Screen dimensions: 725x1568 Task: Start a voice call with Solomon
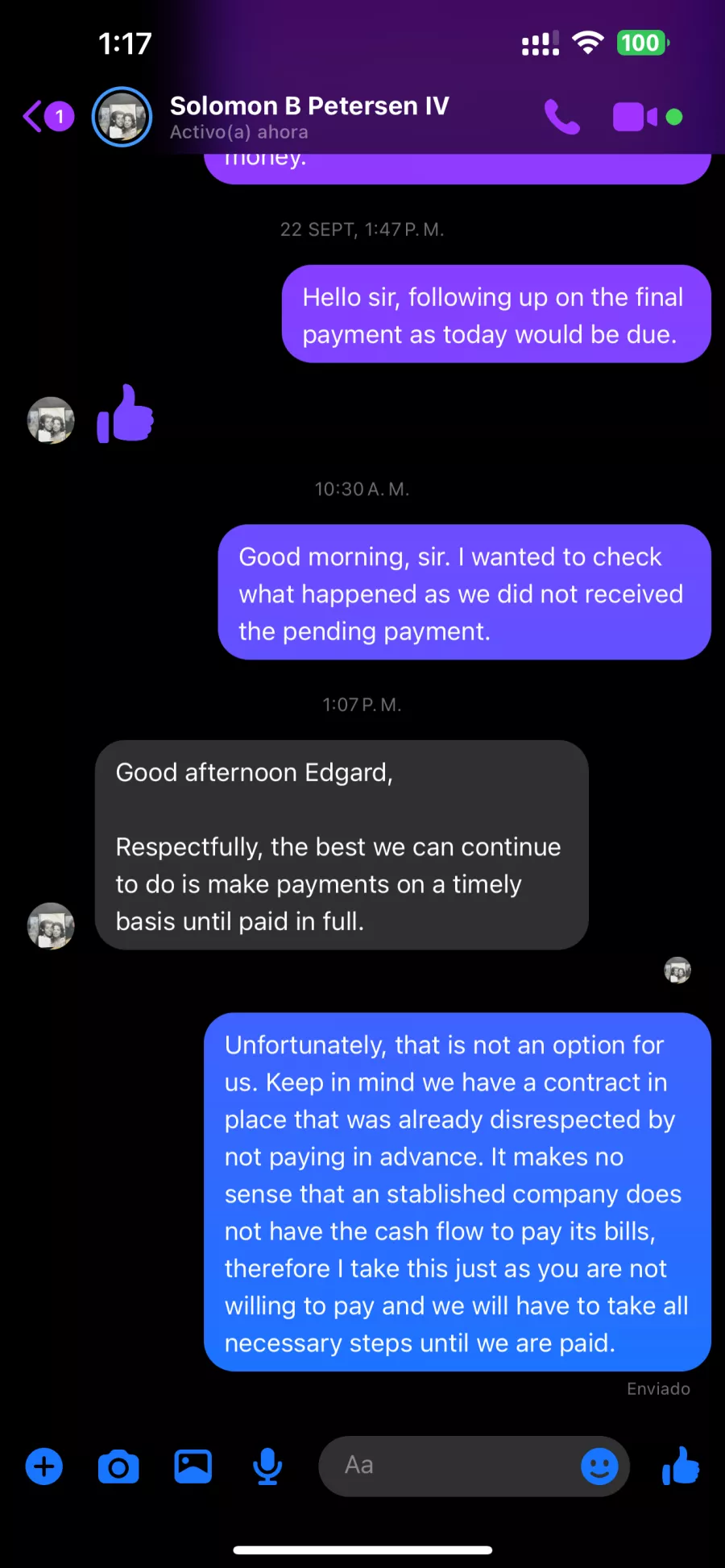(561, 117)
